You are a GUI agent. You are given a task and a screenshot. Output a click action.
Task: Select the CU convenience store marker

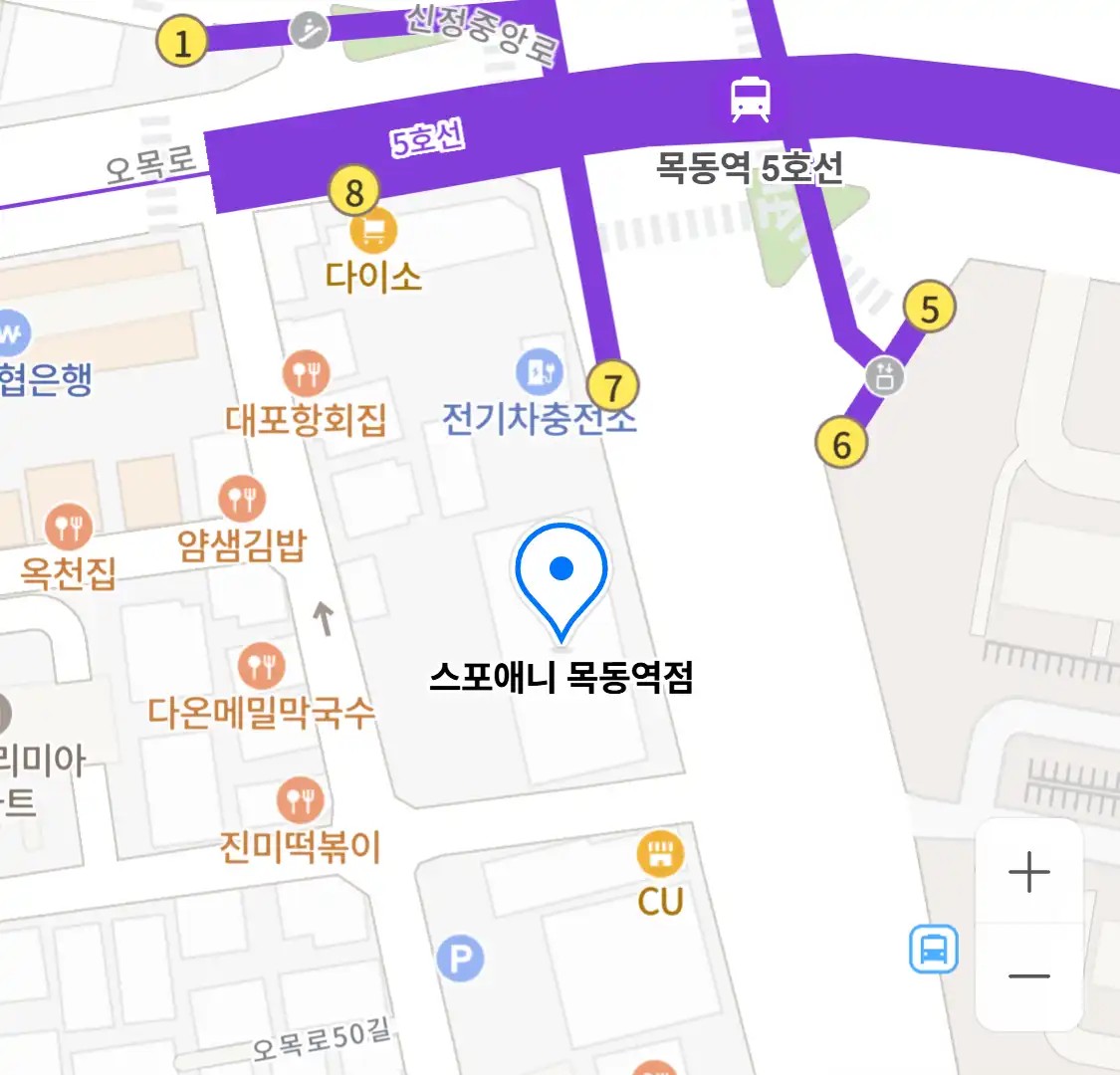coord(660,854)
